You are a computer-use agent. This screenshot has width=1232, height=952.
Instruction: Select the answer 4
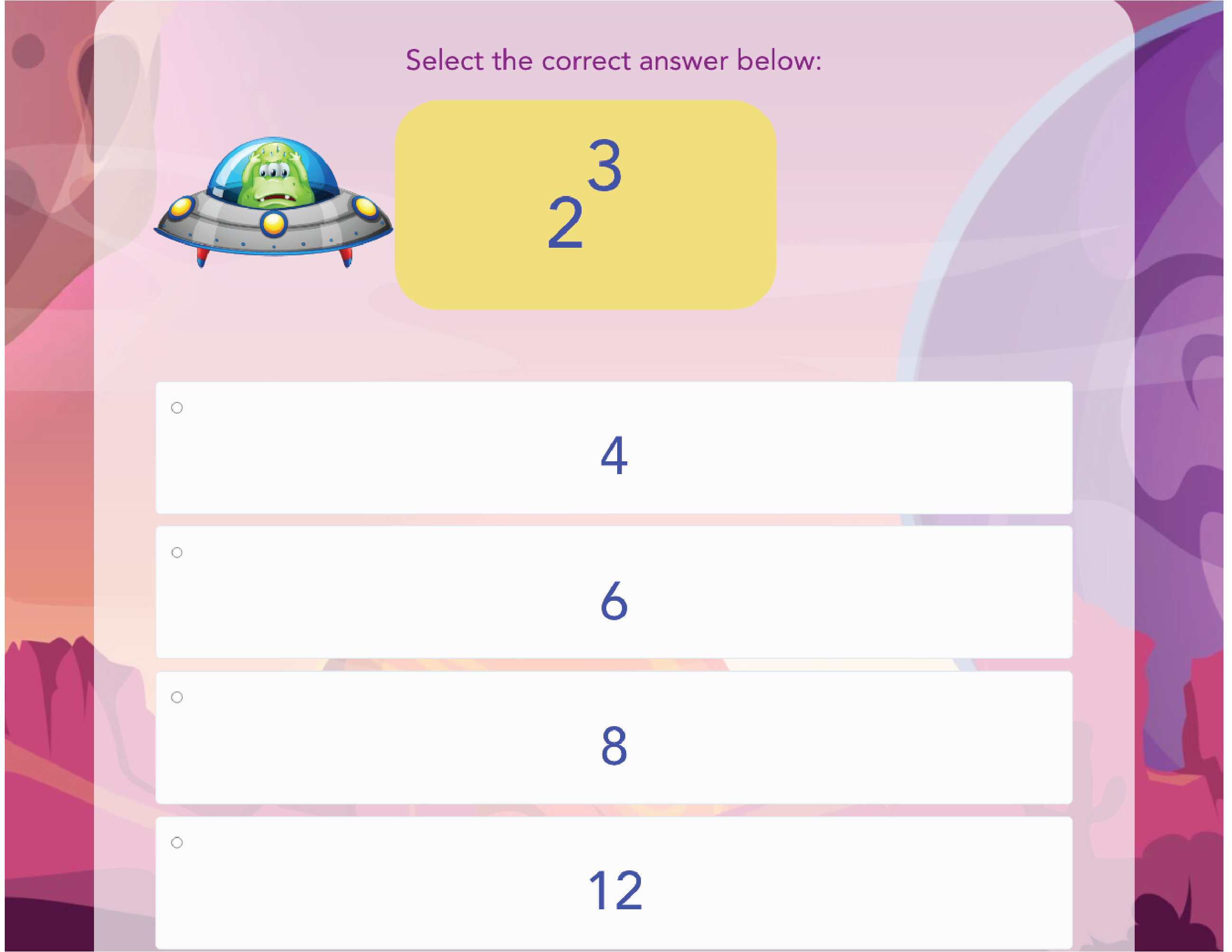click(x=177, y=408)
